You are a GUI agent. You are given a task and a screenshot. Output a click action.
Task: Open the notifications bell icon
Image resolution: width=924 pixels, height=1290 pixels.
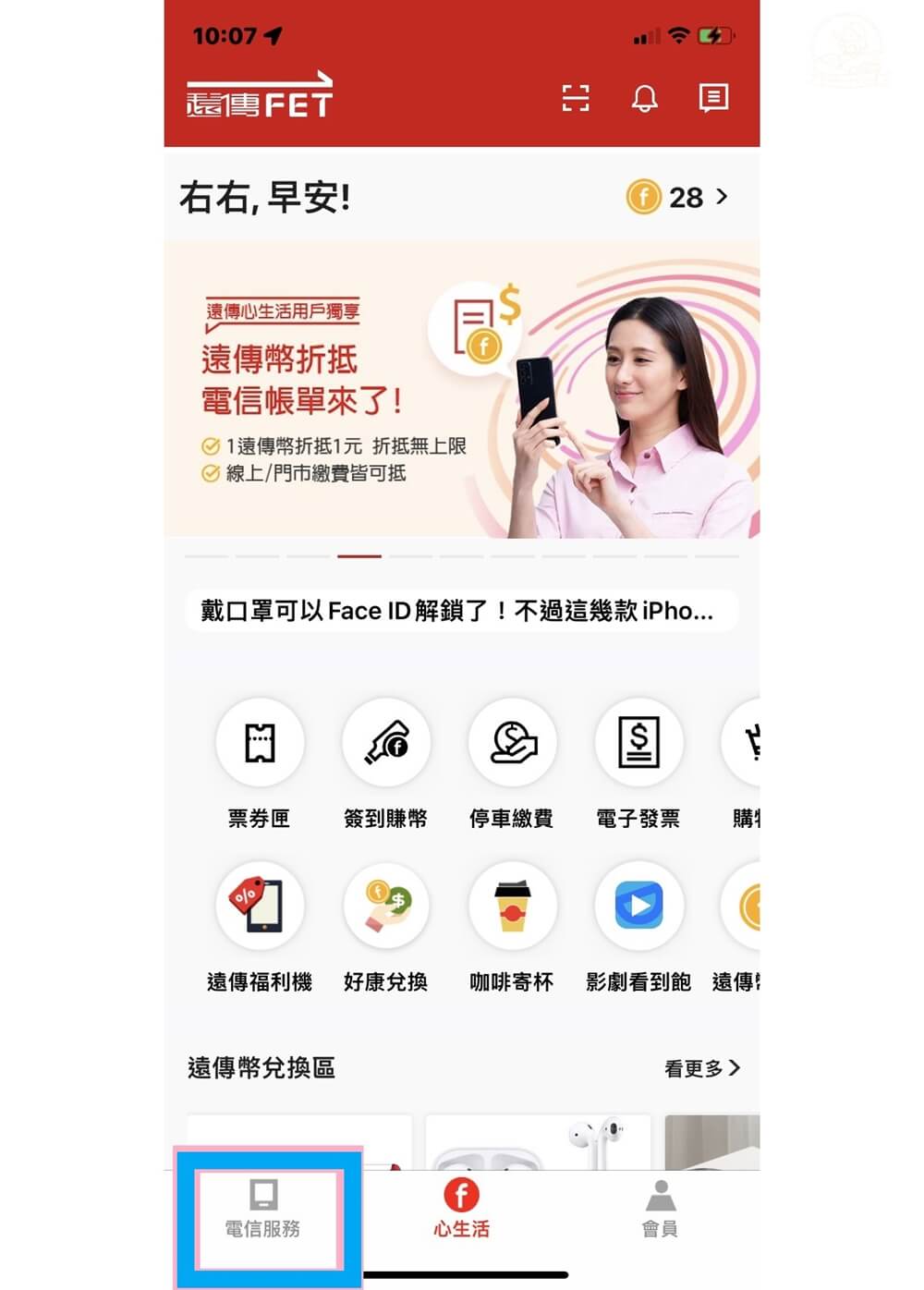click(x=644, y=99)
